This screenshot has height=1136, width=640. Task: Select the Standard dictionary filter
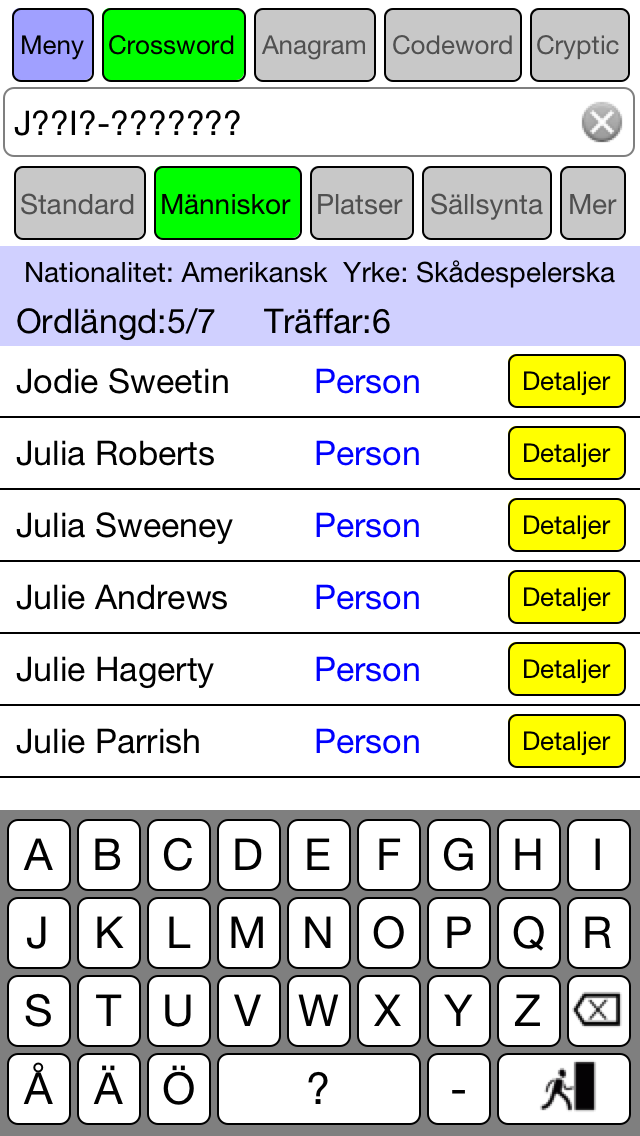point(80,204)
